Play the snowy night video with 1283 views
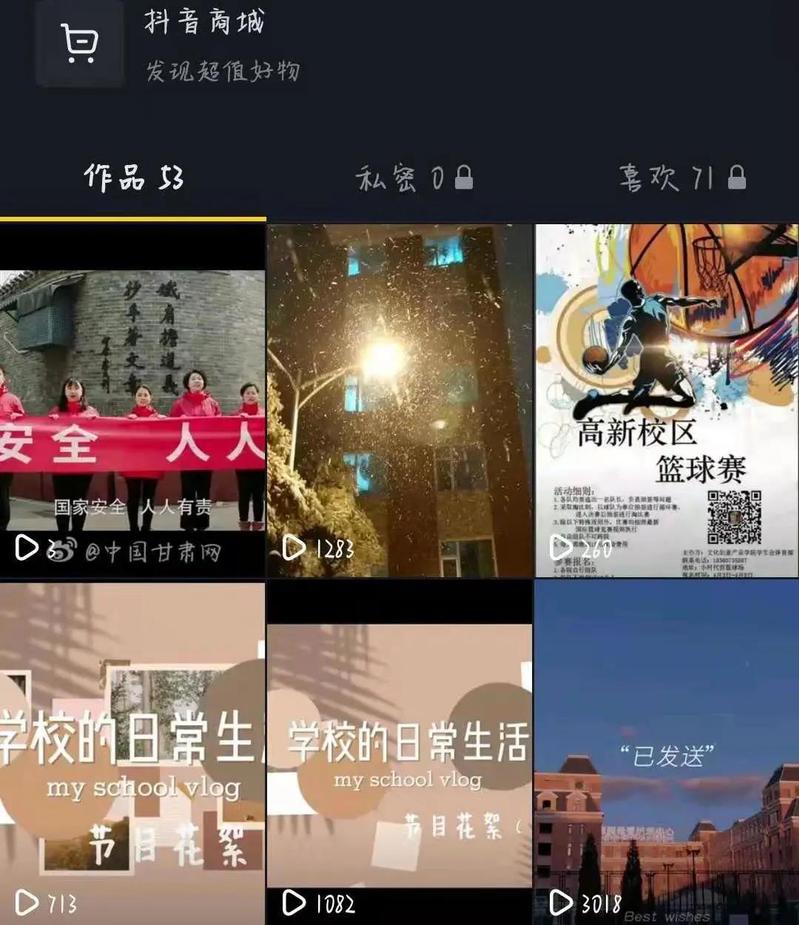This screenshot has height=925, width=799. tap(400, 400)
